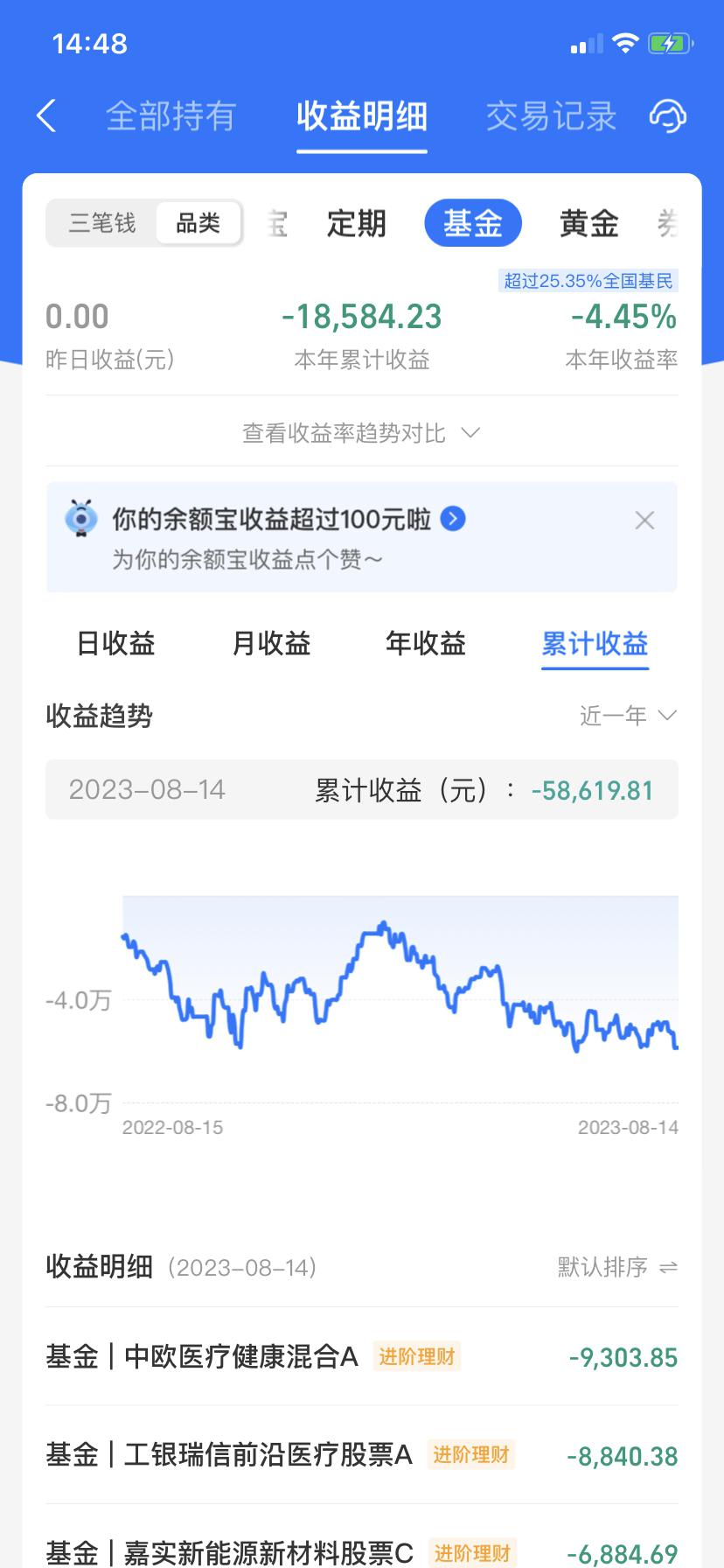Viewport: 724px width, 1568px height.
Task: Tap the back arrow to return
Action: pyautogui.click(x=45, y=115)
